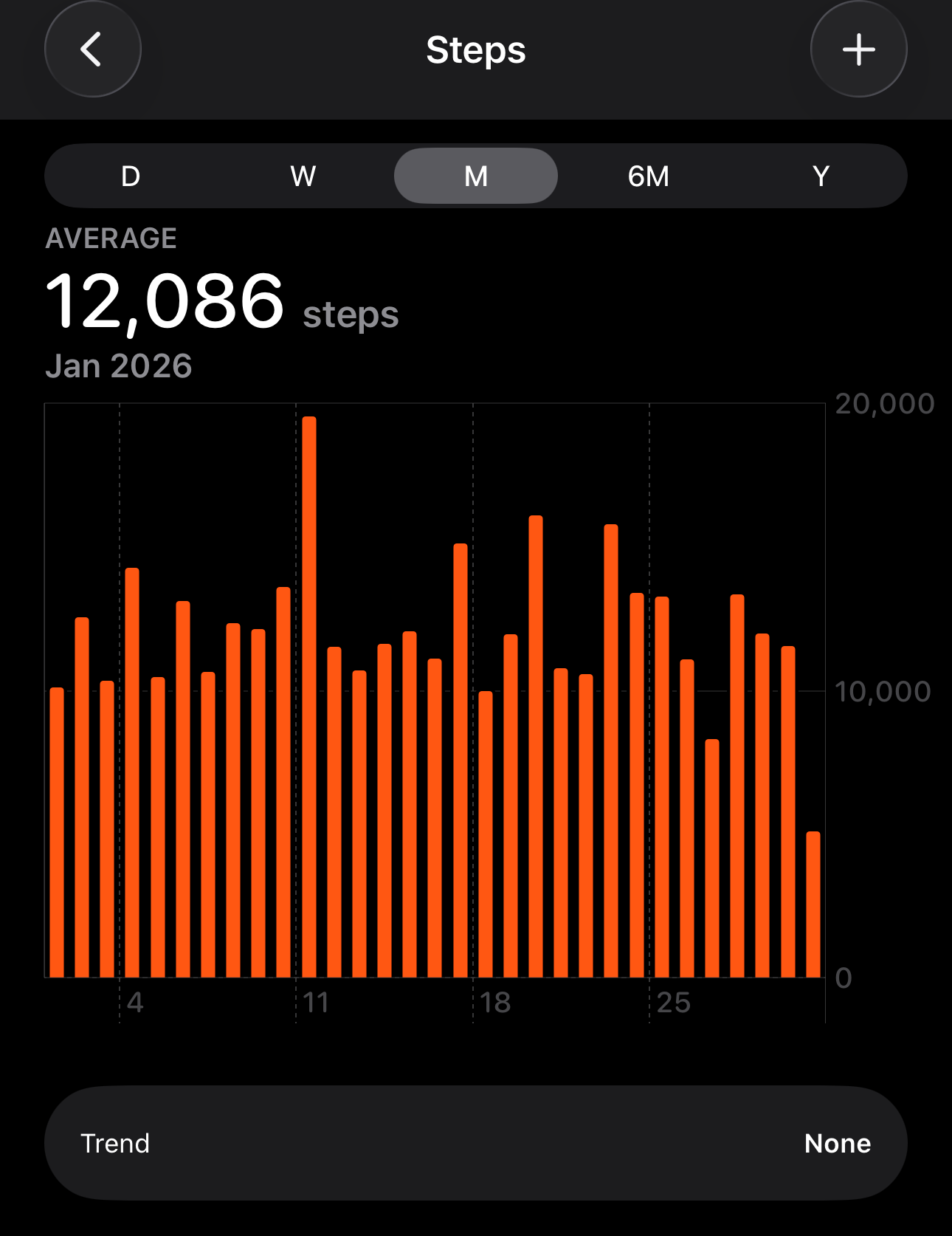Open the 6M six-month view
Viewport: 952px width, 1236px height.
(648, 176)
